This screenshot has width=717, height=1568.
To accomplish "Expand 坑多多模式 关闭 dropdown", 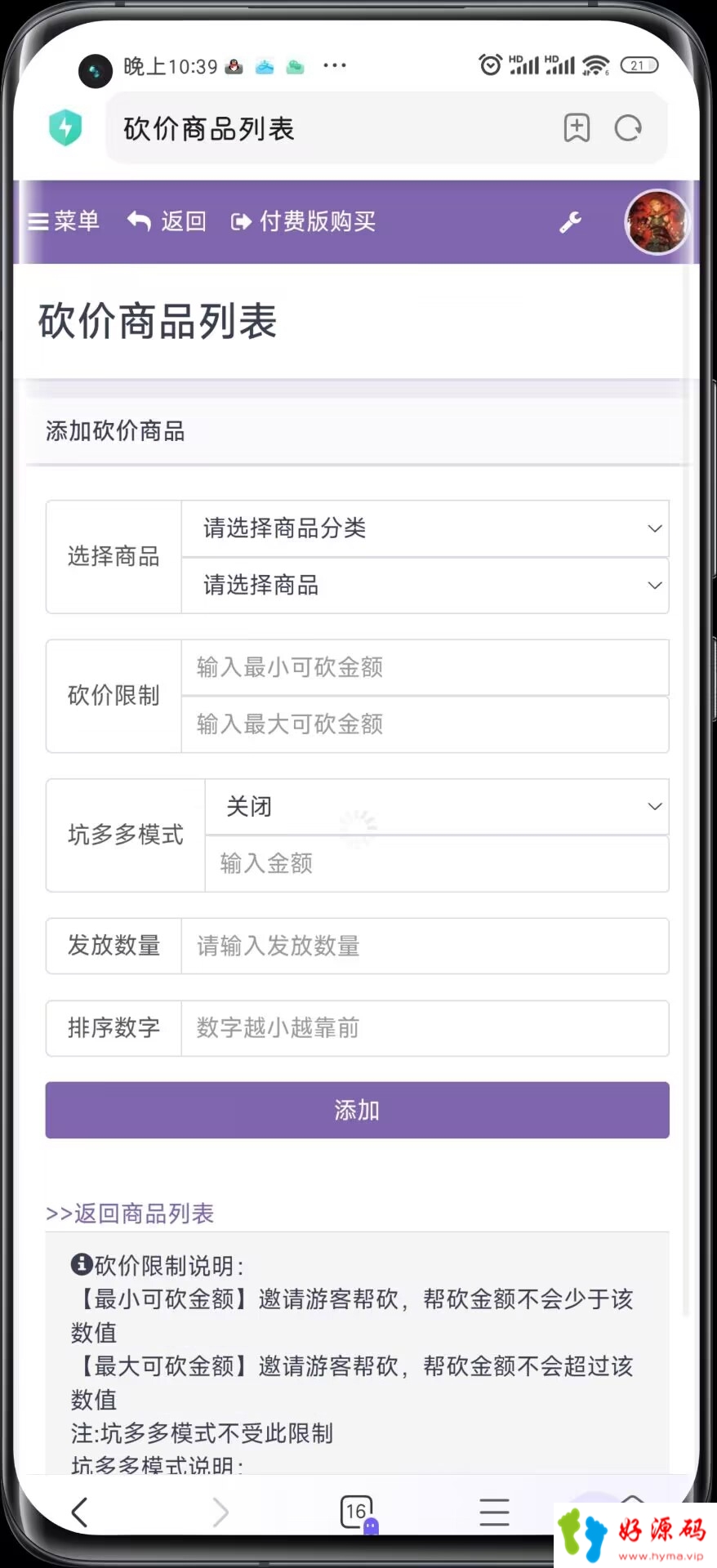I will (x=437, y=807).
